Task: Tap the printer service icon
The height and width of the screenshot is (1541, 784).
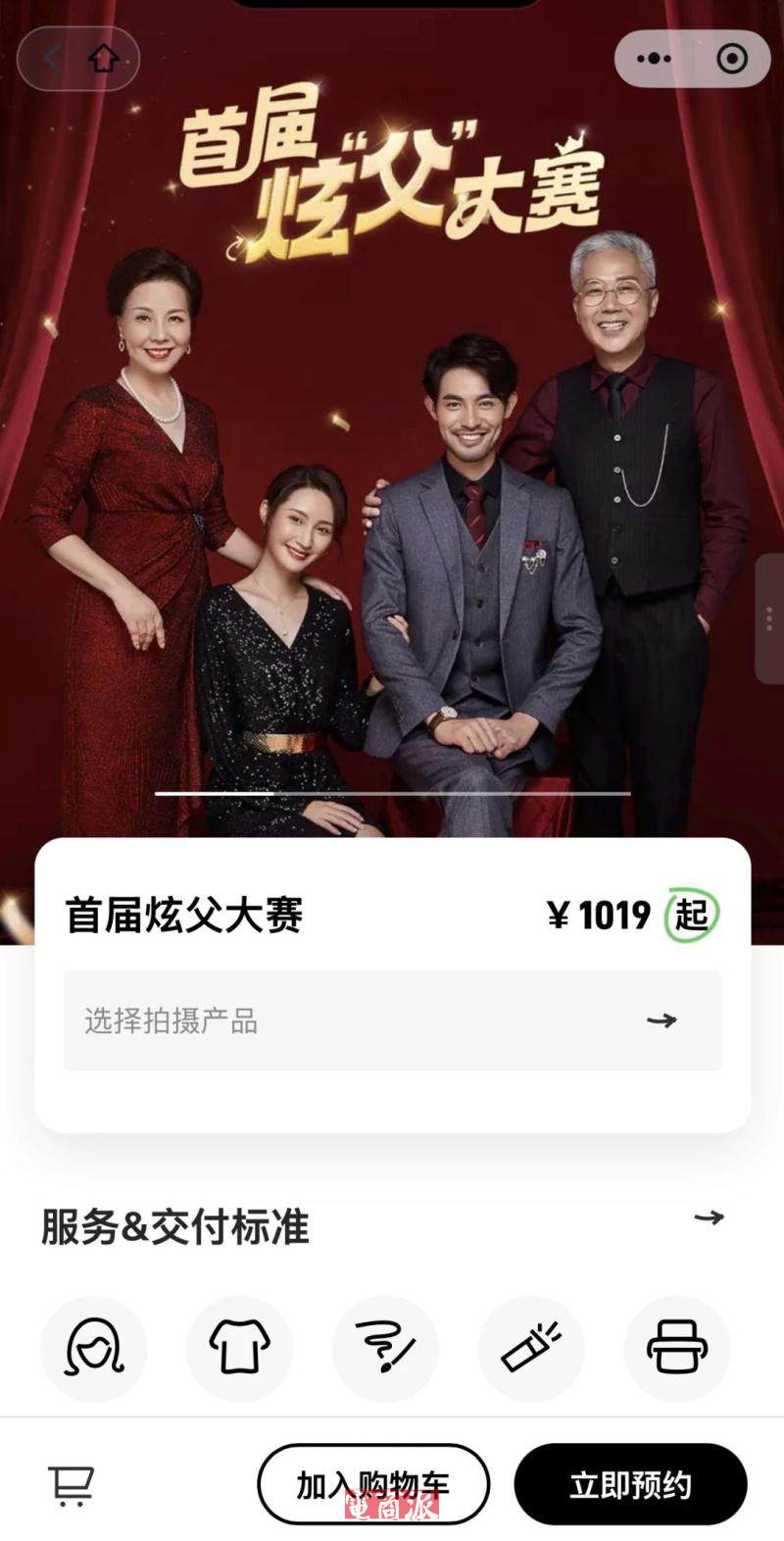Action: click(x=676, y=1348)
